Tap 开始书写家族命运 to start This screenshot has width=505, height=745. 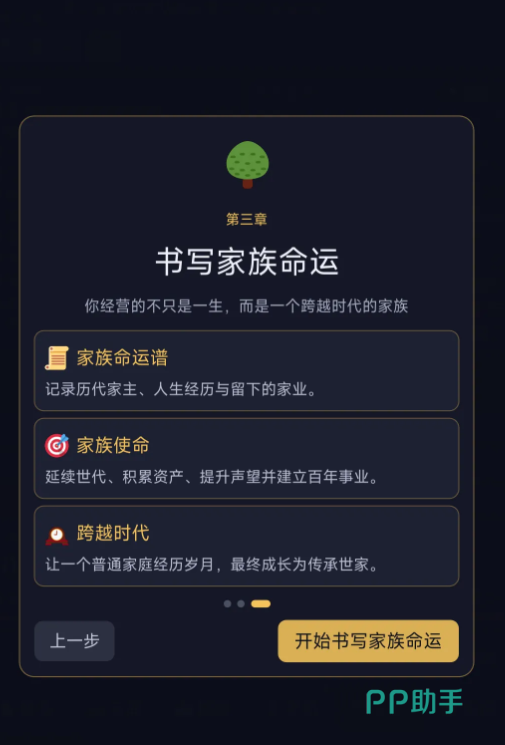point(368,641)
